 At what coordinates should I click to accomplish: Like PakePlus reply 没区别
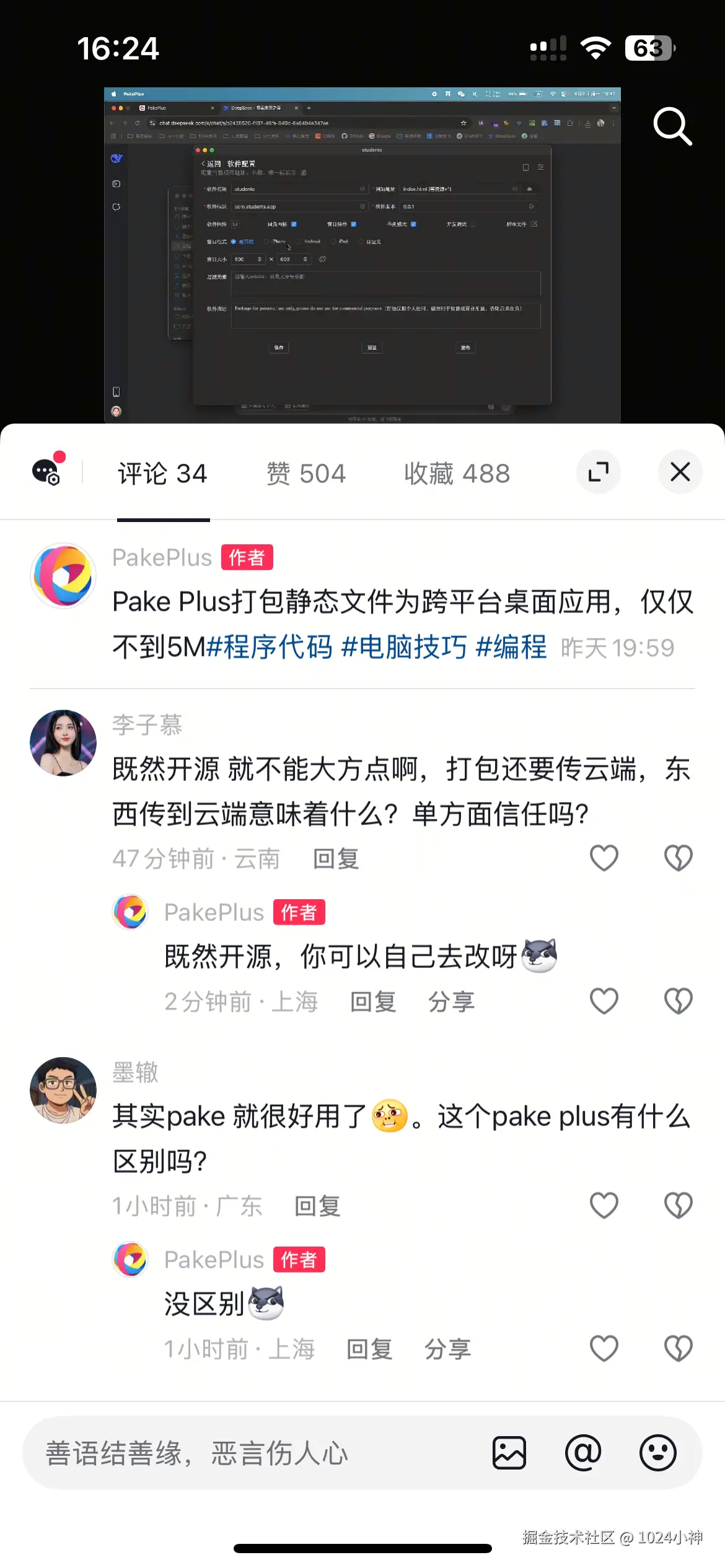pos(604,1349)
